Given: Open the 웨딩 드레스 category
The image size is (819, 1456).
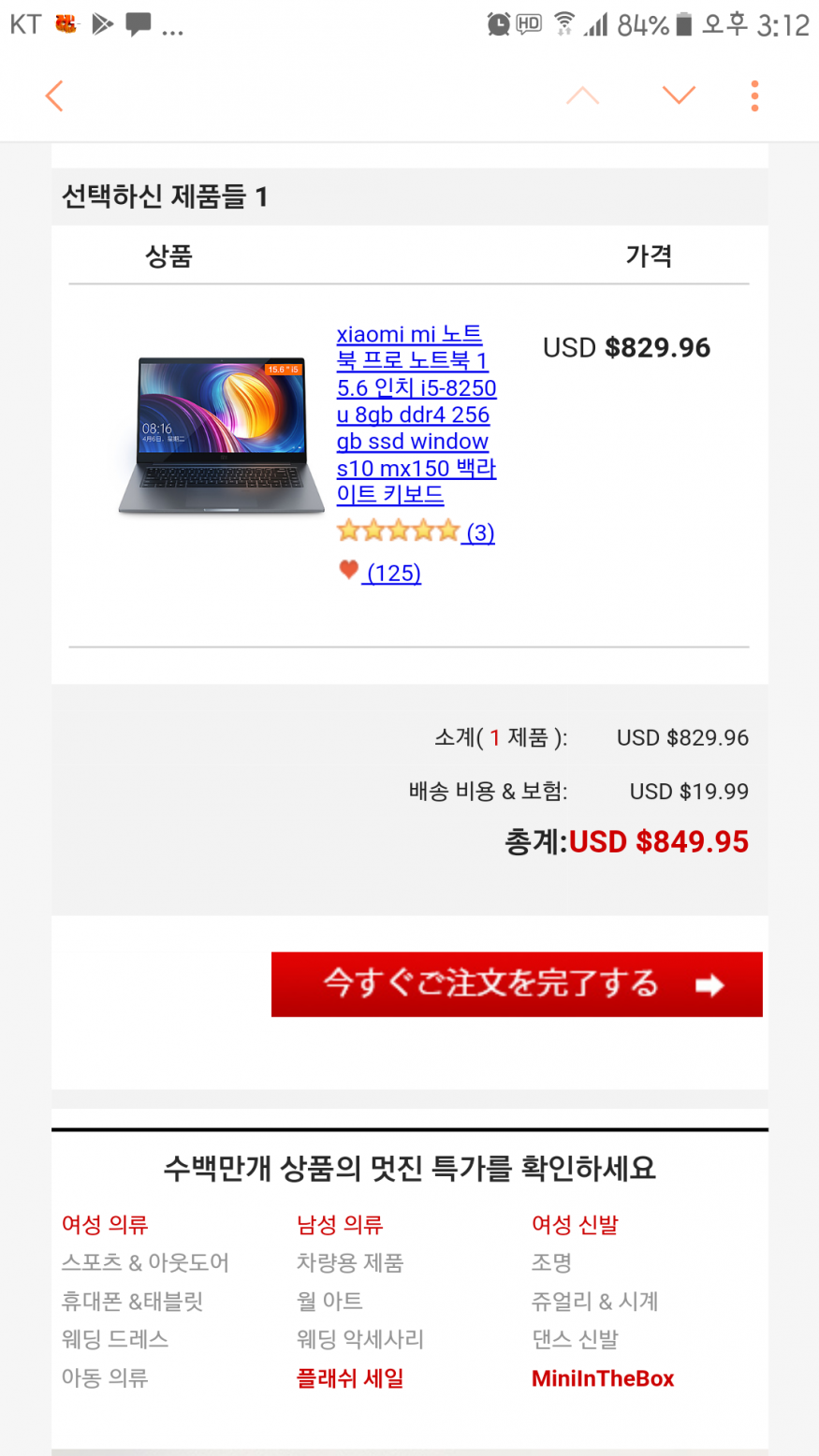Looking at the screenshot, I should point(115,1339).
